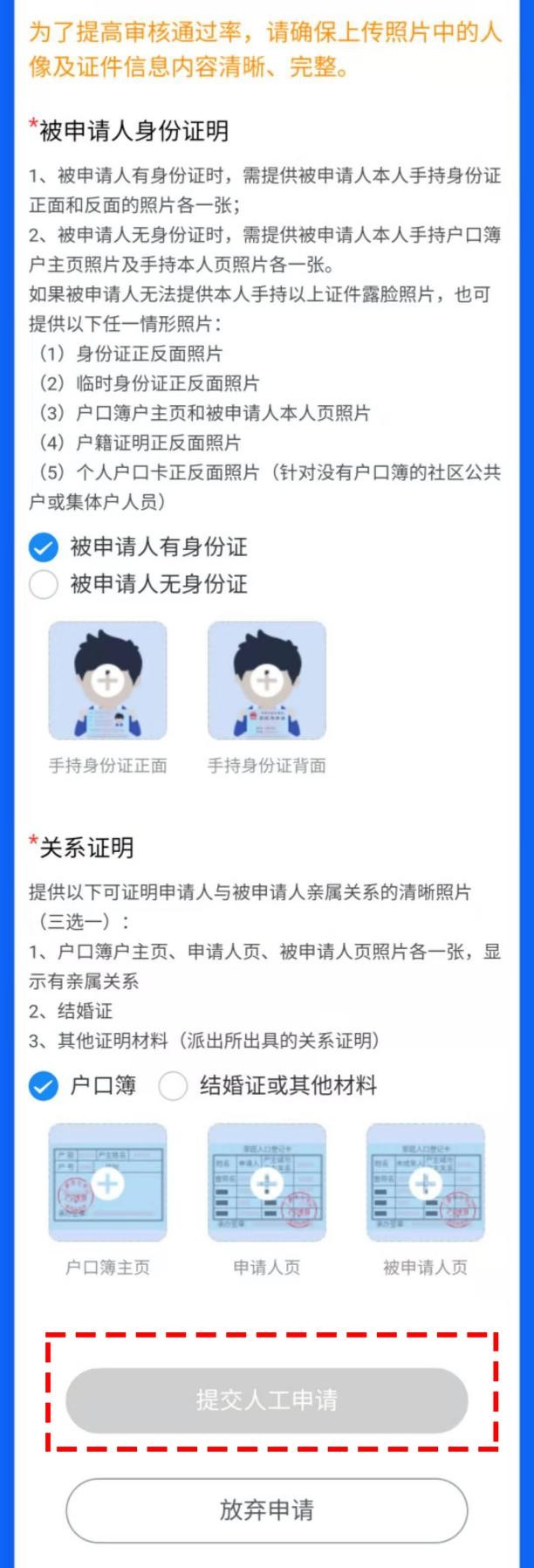The width and height of the screenshot is (534, 1568).
Task: Choose 户口簿 as relationship proof
Action: pos(44,1086)
